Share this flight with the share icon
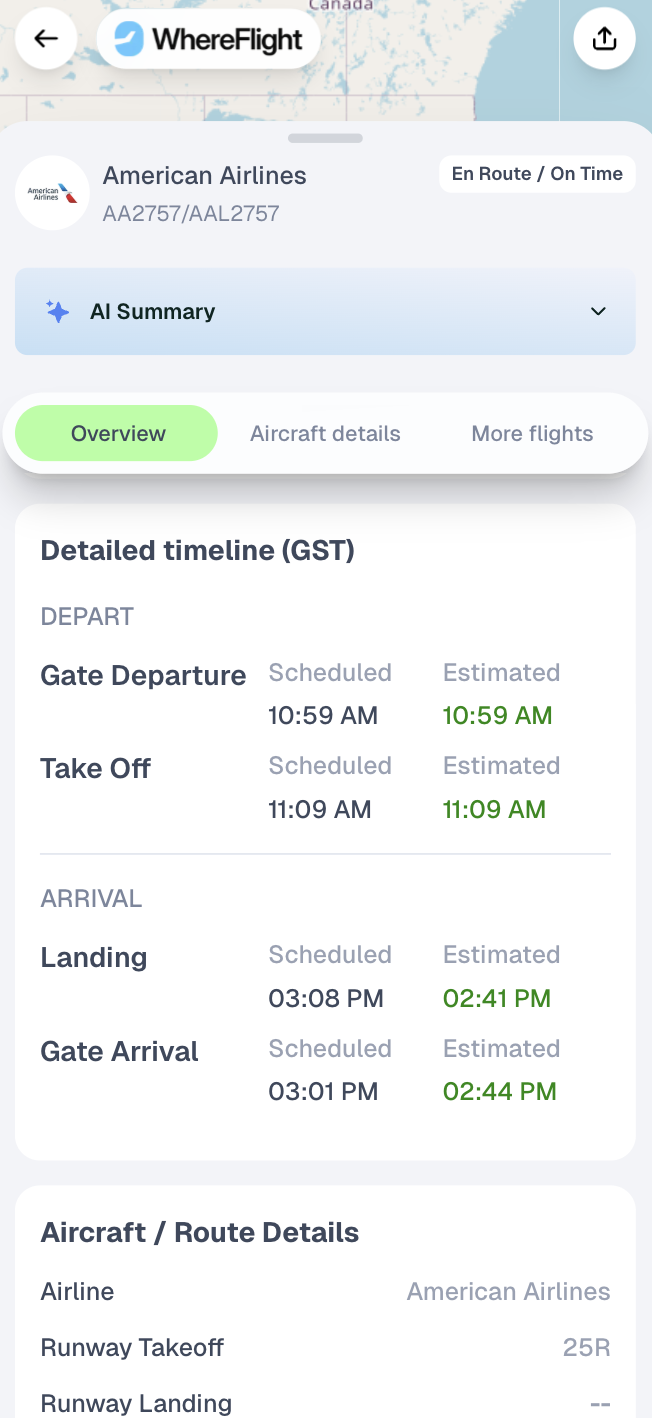652x1418 pixels. [604, 39]
